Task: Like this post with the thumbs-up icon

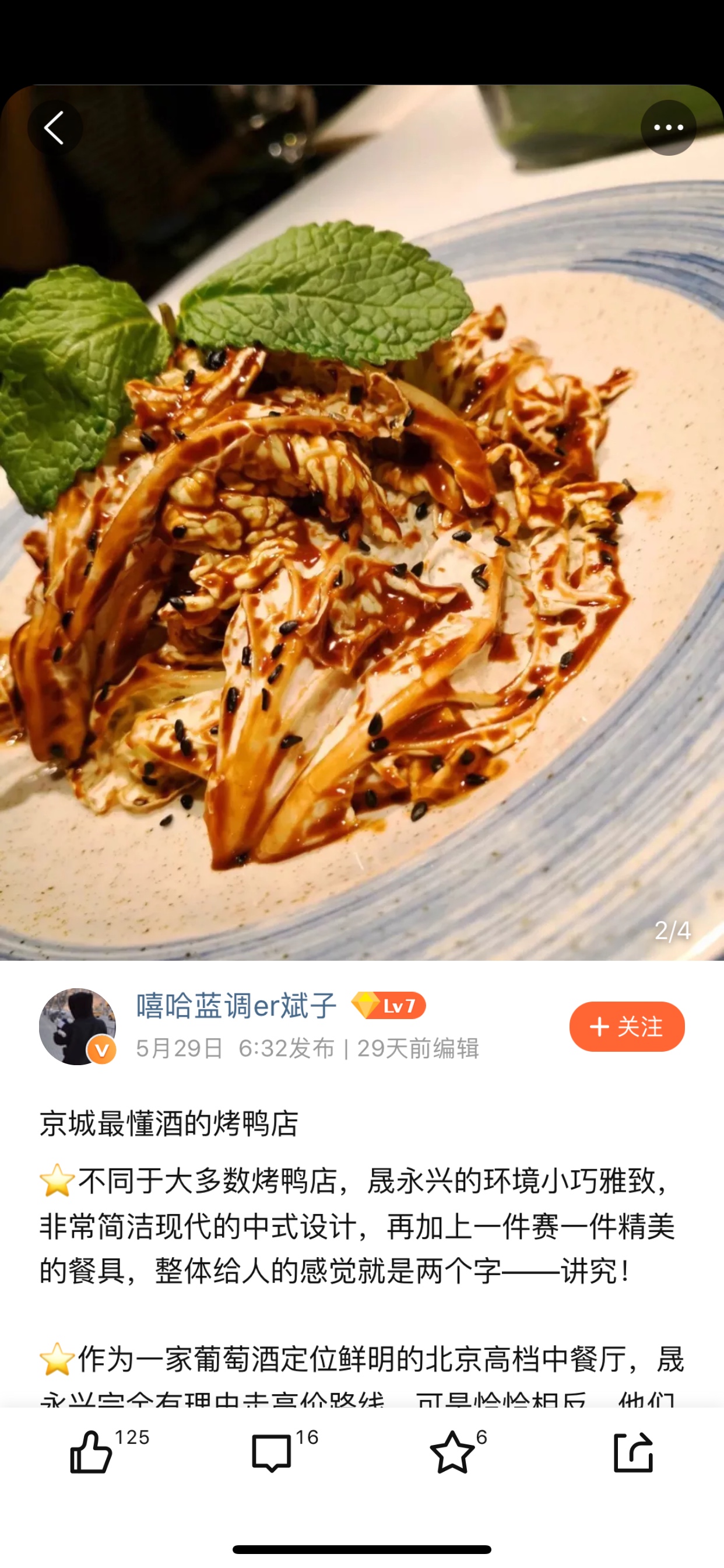Action: [92, 1452]
